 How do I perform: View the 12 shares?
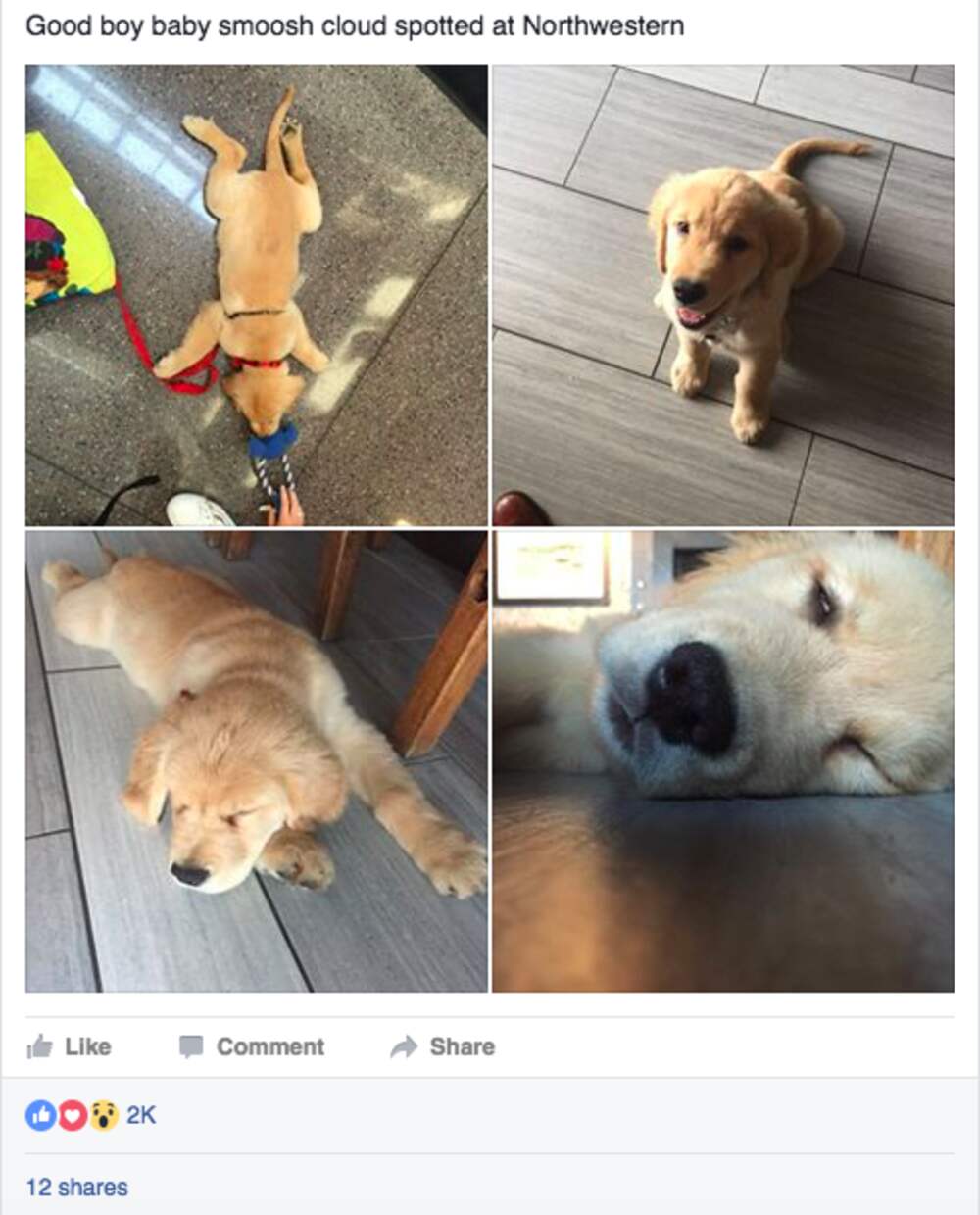[76, 1187]
